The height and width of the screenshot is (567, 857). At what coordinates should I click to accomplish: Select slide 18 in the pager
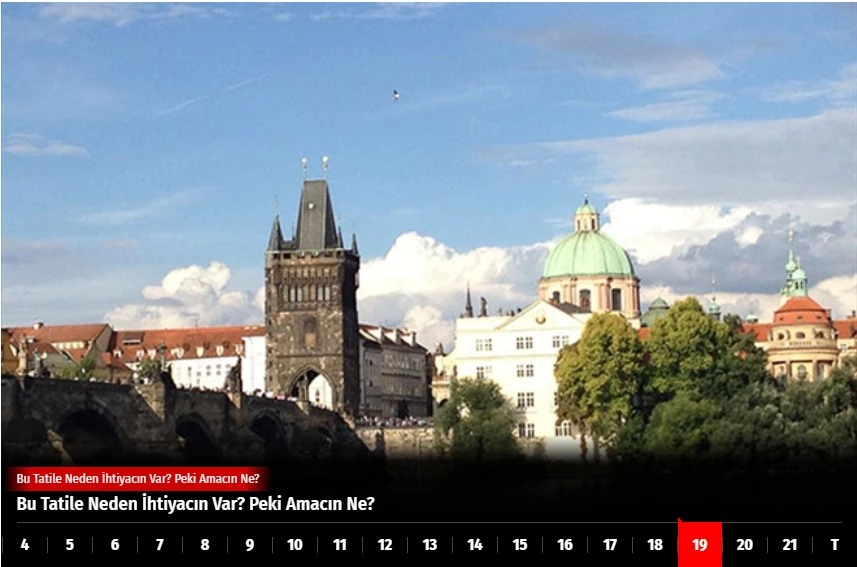click(655, 545)
